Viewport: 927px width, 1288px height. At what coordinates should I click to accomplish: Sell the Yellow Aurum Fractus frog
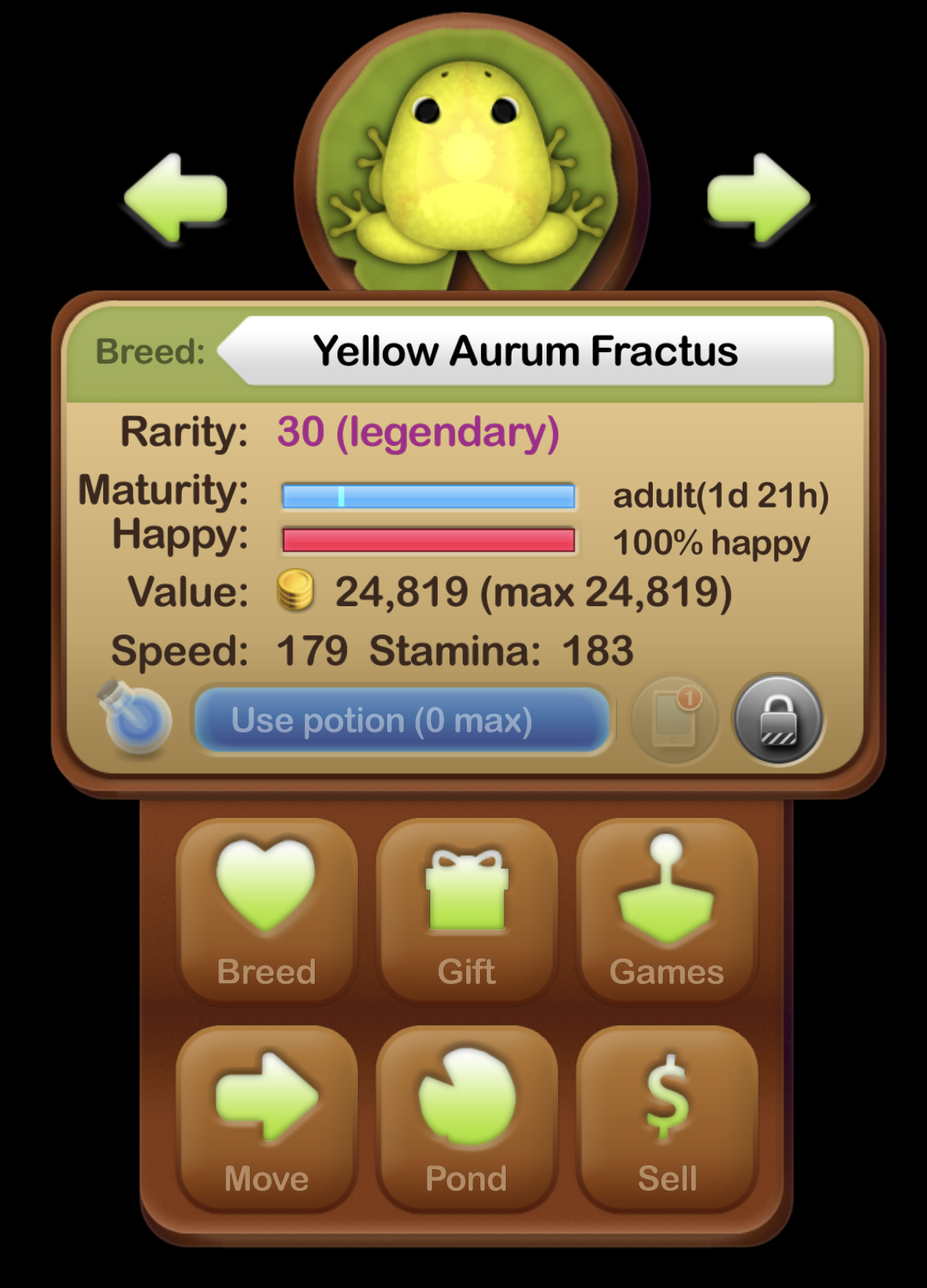(x=667, y=1117)
